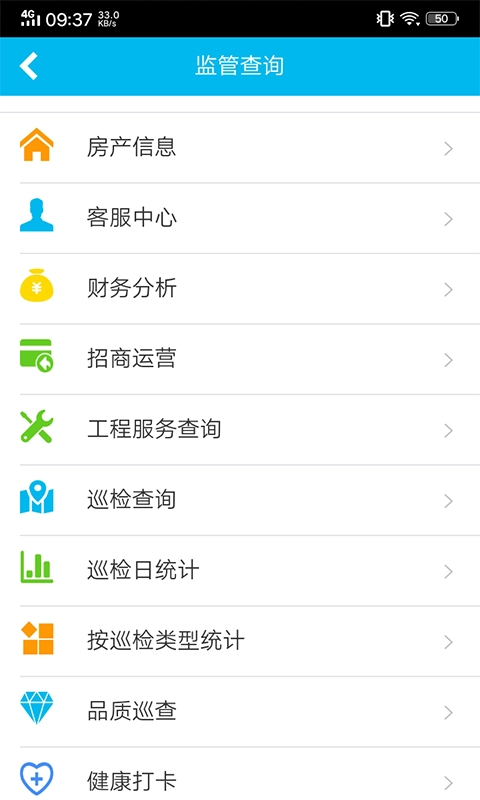480x800 pixels.
Task: Select 巡检查询 (inspection query)
Action: (x=240, y=500)
